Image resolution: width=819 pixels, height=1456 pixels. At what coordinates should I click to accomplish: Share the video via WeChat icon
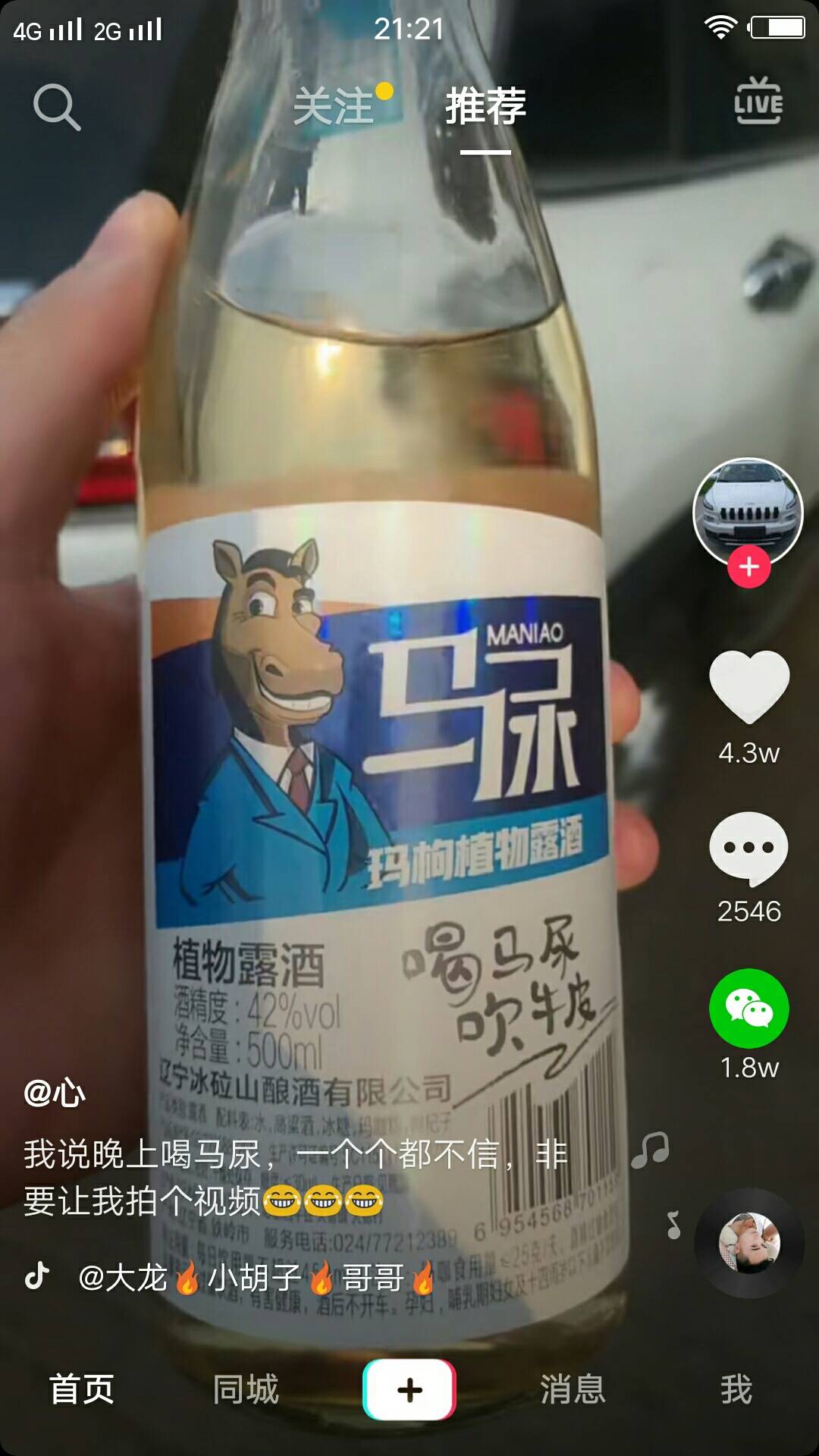click(749, 1009)
